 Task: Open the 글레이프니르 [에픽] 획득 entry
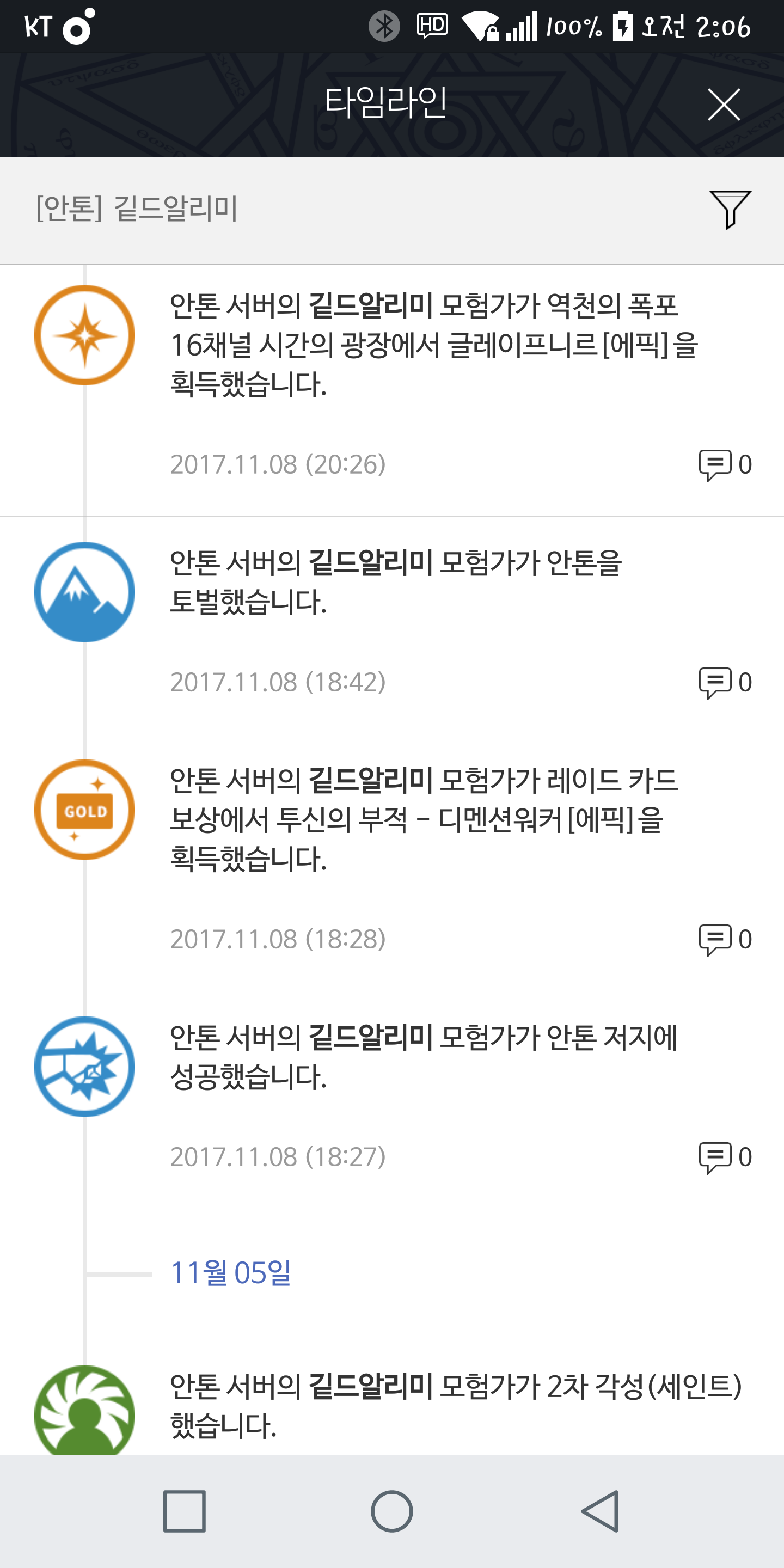click(392, 391)
